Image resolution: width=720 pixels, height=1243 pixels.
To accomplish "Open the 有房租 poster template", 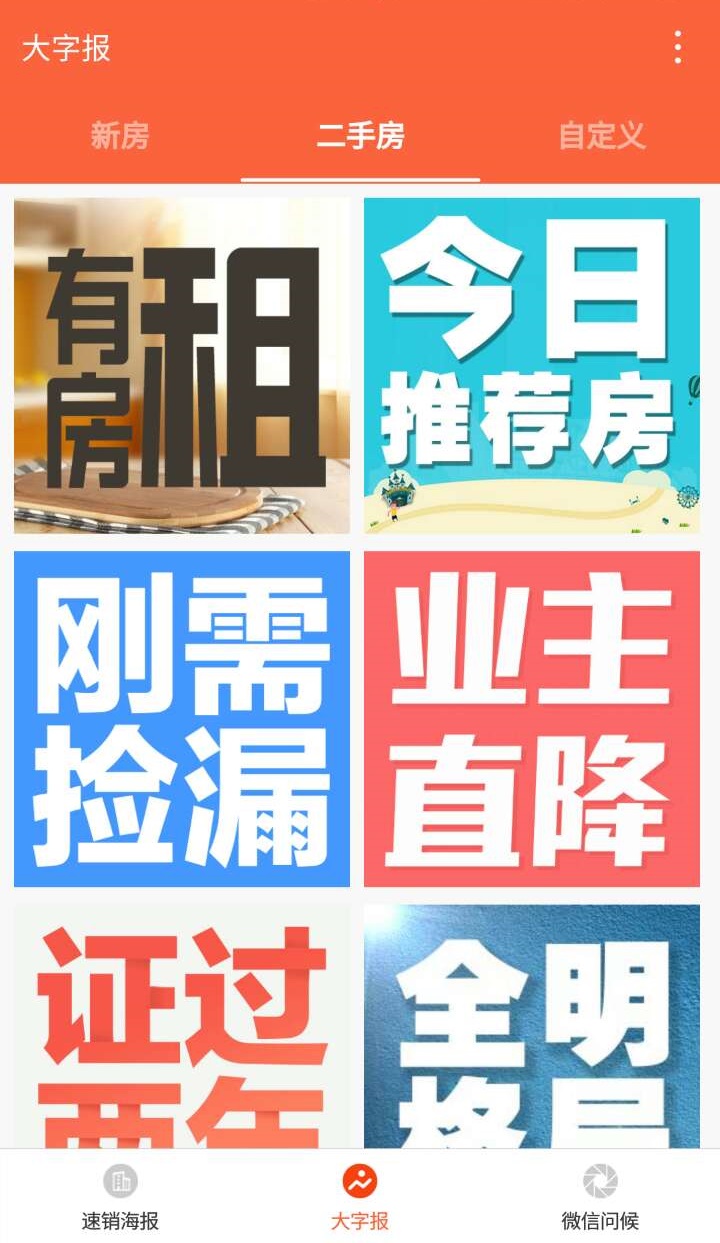I will pos(182,365).
